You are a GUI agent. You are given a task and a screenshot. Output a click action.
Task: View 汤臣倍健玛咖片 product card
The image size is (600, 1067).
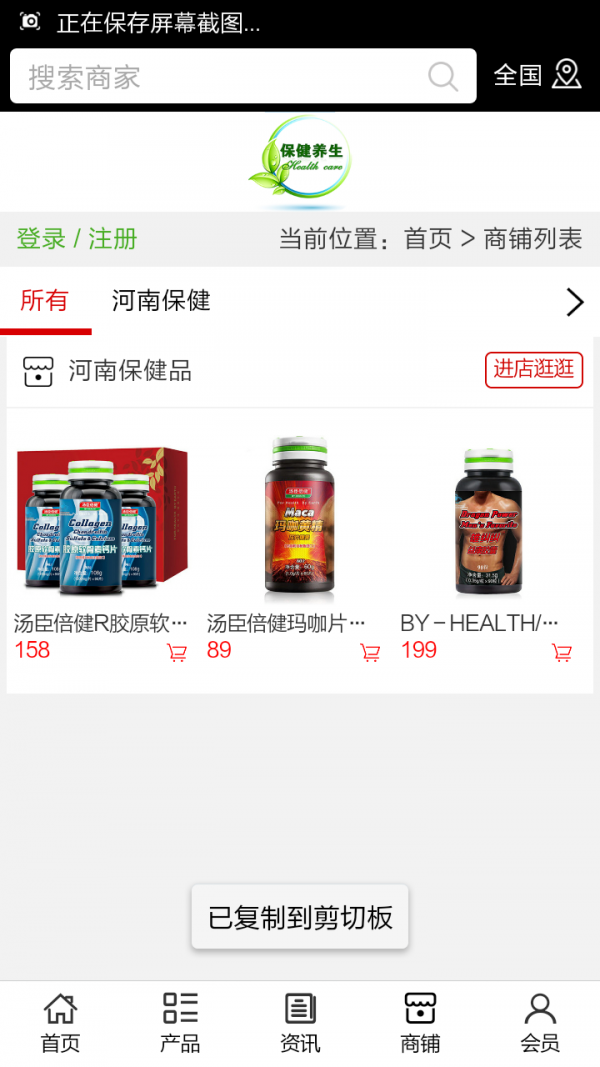[295, 520]
